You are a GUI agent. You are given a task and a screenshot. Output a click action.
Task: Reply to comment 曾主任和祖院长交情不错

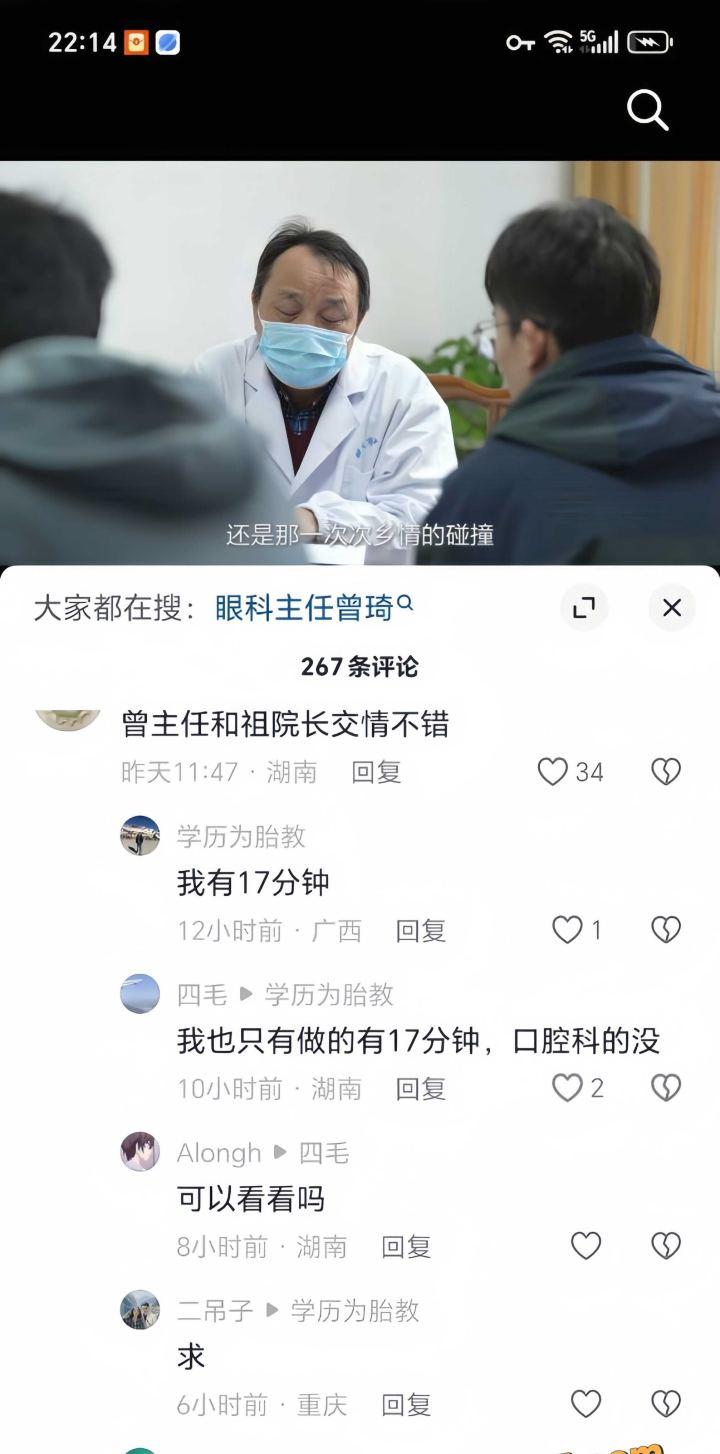(376, 771)
